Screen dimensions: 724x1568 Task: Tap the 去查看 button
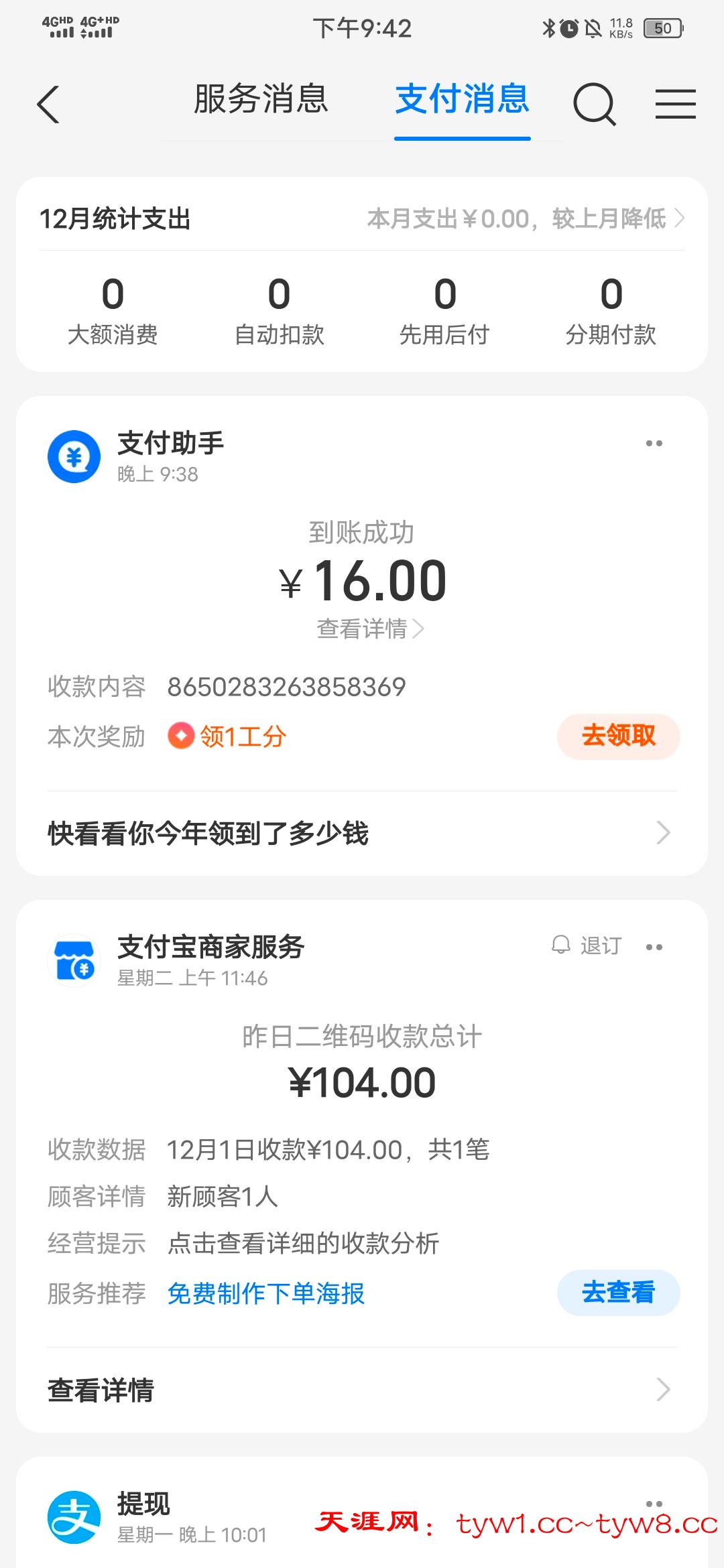618,1292
